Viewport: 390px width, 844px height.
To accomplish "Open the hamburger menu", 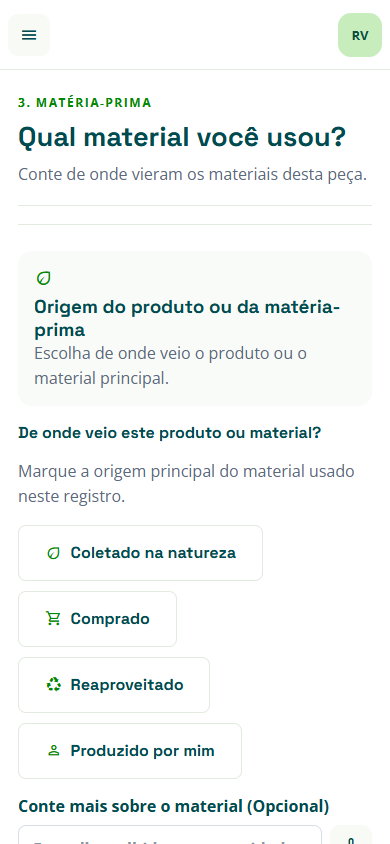I will click(29, 35).
